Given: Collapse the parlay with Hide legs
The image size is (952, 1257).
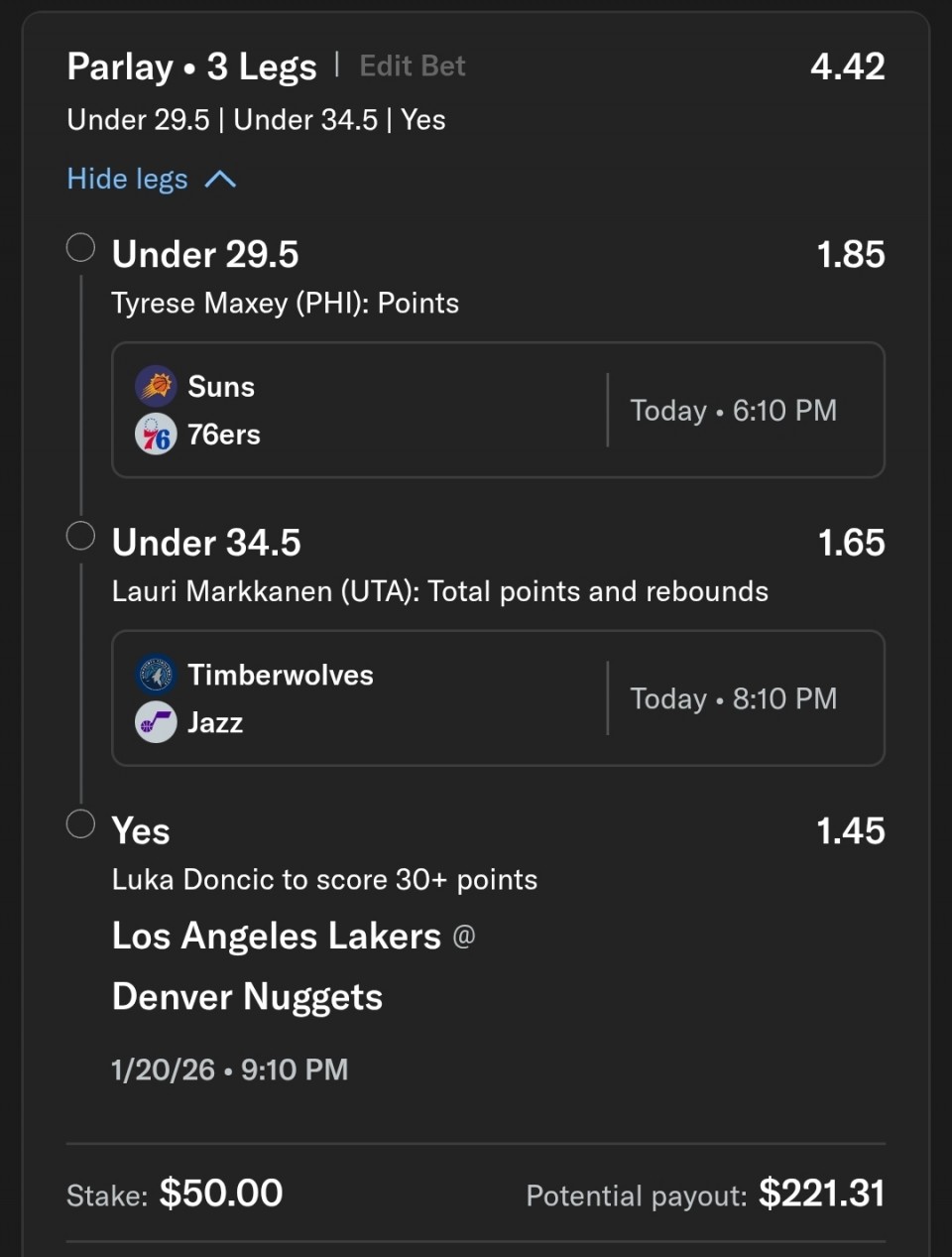Looking at the screenshot, I should tap(151, 179).
